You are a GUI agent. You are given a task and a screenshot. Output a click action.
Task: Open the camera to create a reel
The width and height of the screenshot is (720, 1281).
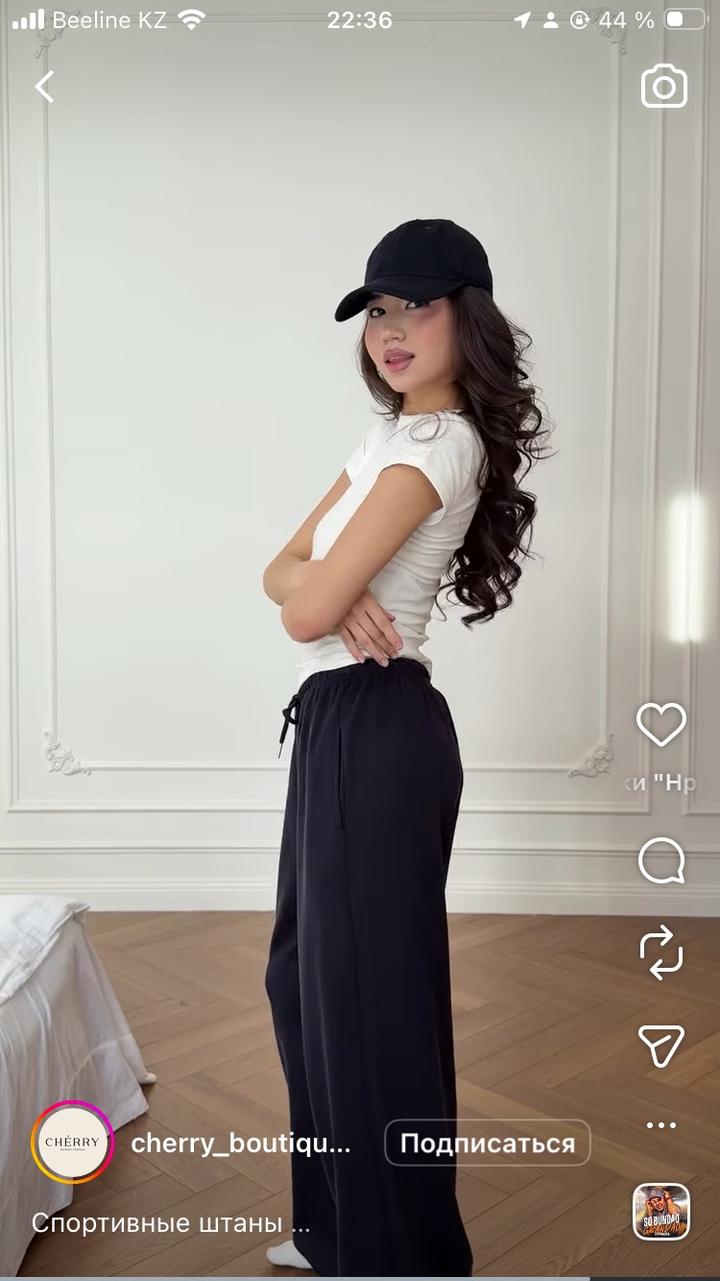pyautogui.click(x=664, y=87)
